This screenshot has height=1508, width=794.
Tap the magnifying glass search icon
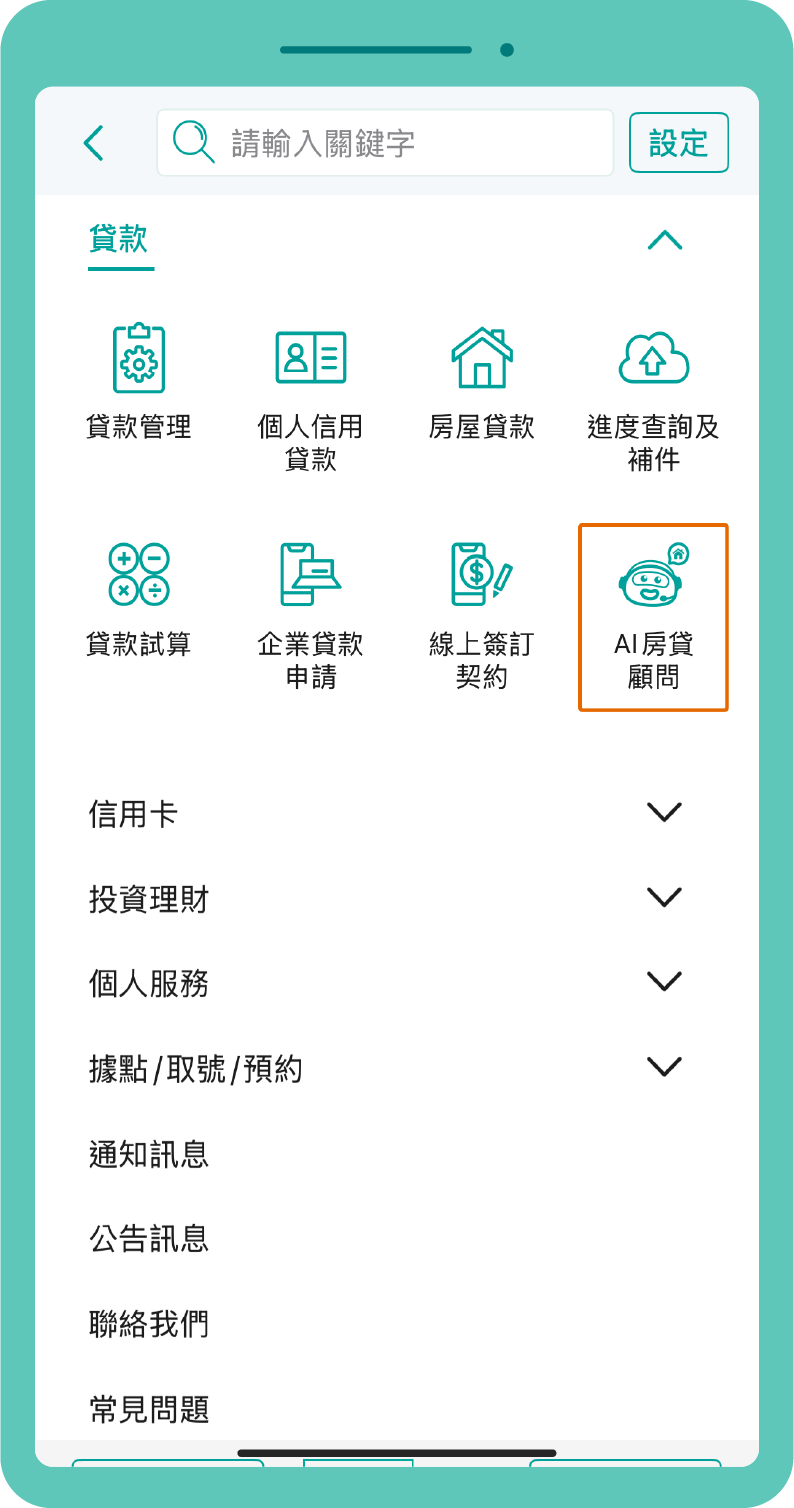(x=193, y=141)
